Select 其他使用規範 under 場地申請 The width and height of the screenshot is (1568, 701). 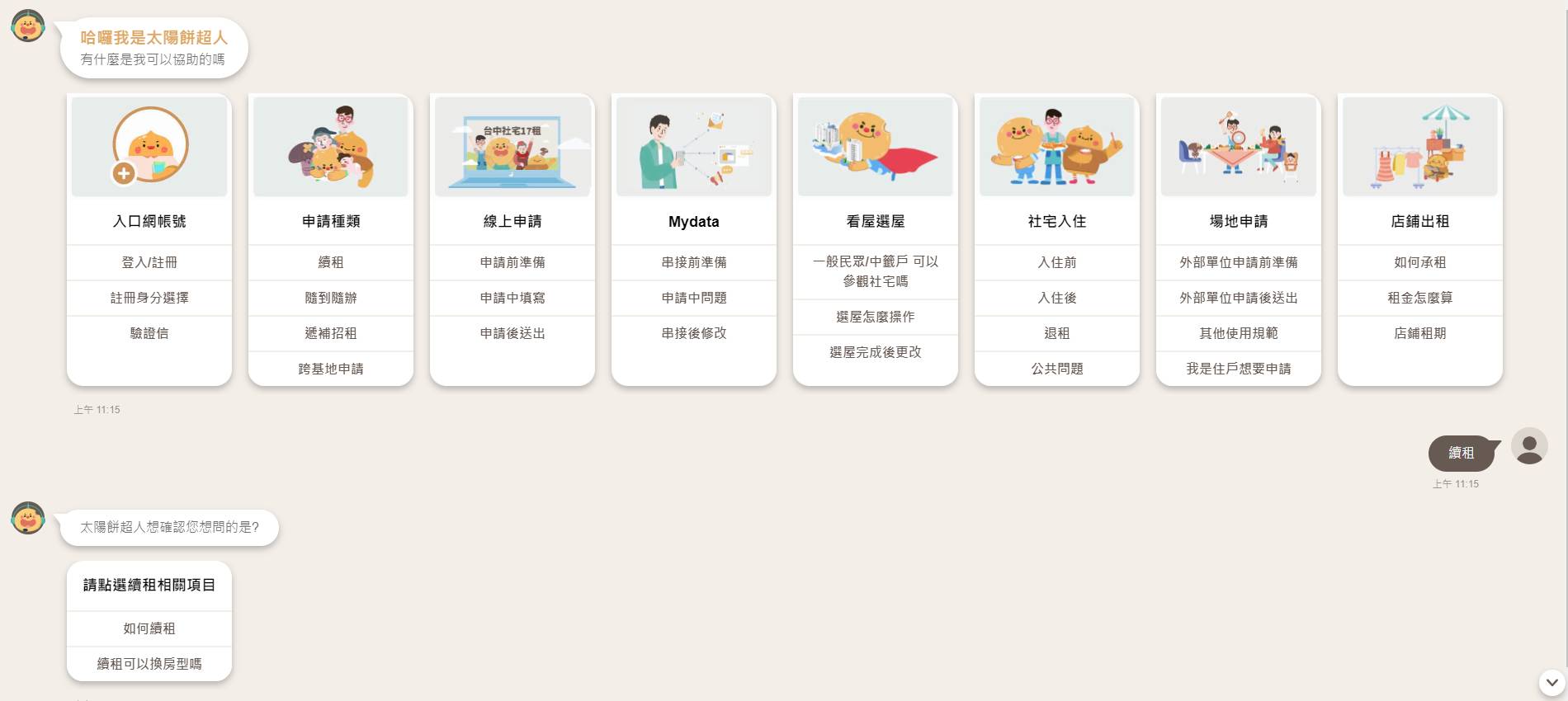tap(1239, 333)
